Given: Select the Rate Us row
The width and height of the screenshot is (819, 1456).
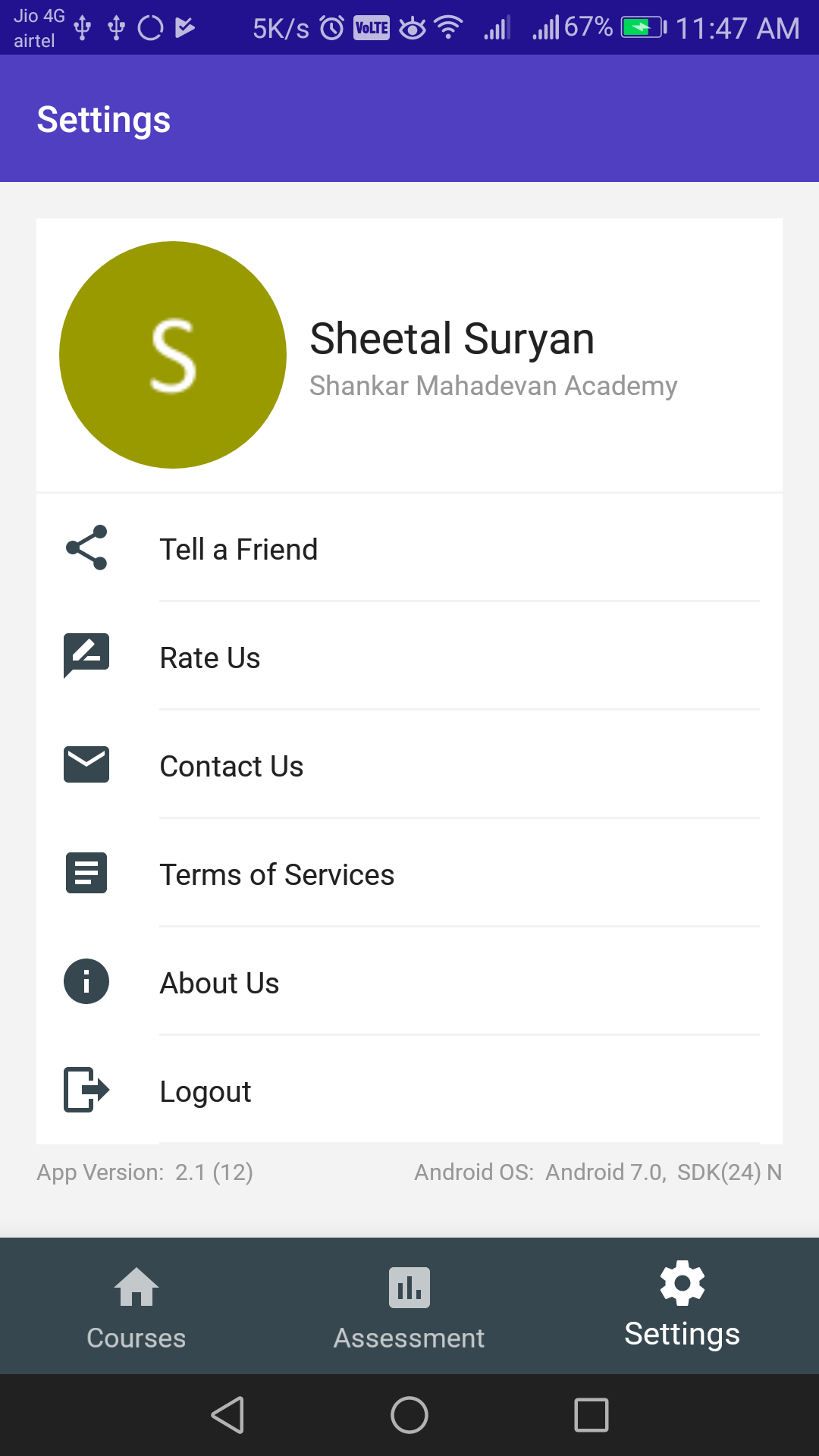Looking at the screenshot, I should pyautogui.click(x=210, y=657).
